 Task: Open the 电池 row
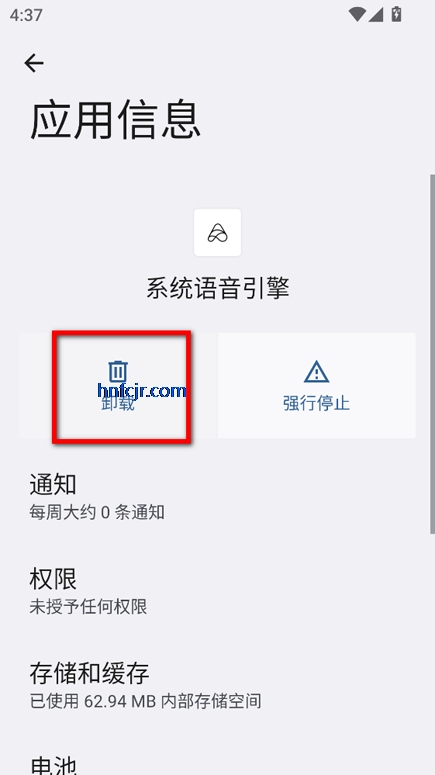tap(218, 761)
